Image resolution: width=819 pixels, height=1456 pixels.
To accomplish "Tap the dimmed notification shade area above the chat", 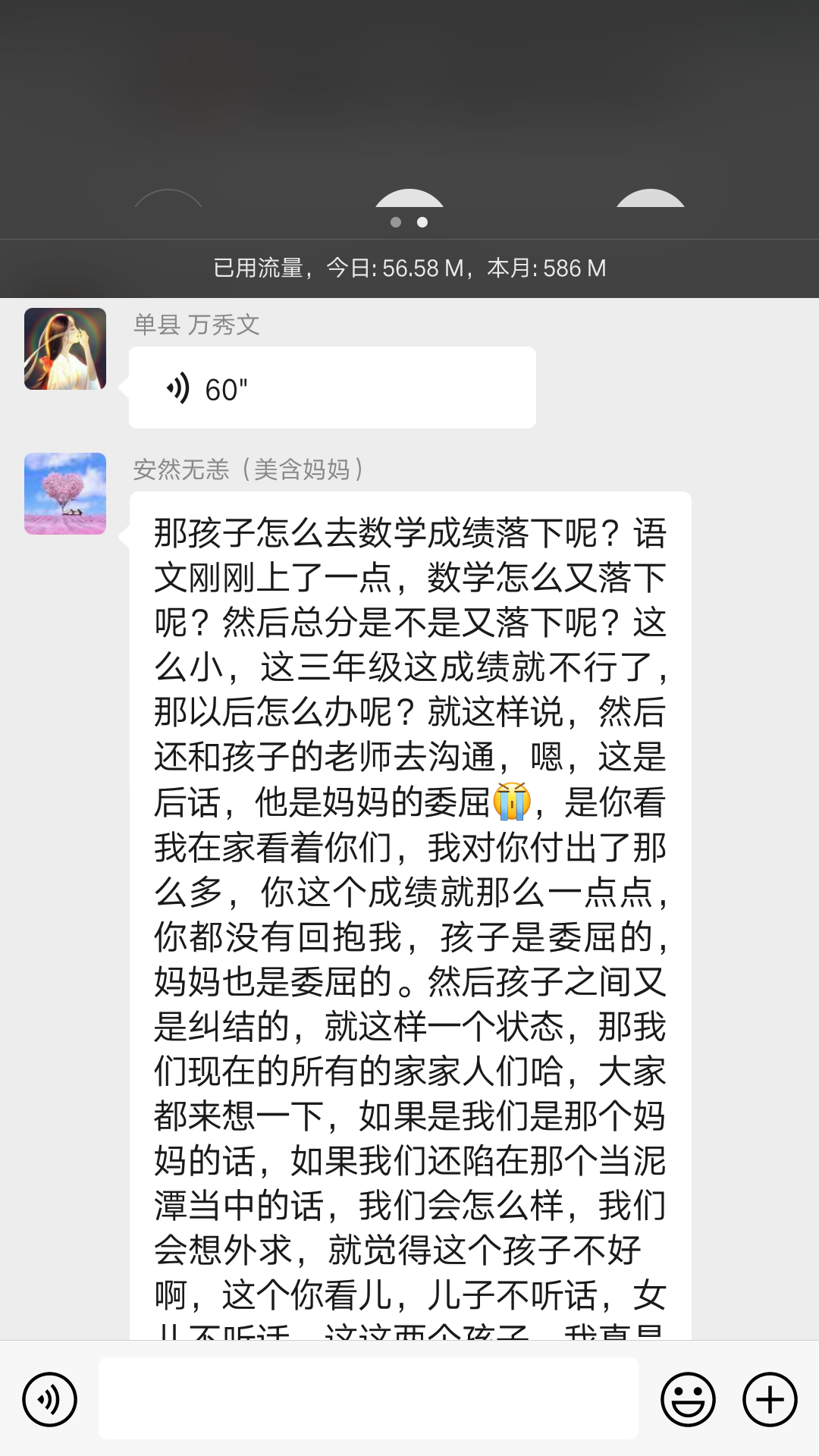I will (x=409, y=114).
